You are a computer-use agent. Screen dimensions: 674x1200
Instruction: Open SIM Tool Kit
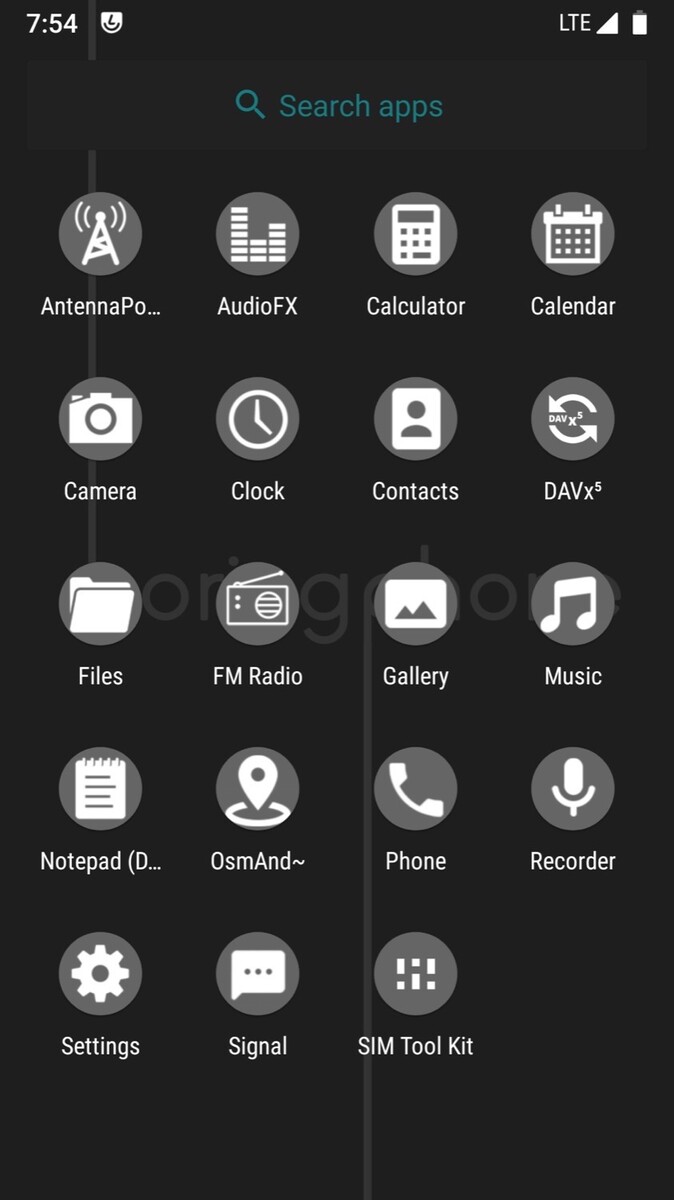pos(415,974)
